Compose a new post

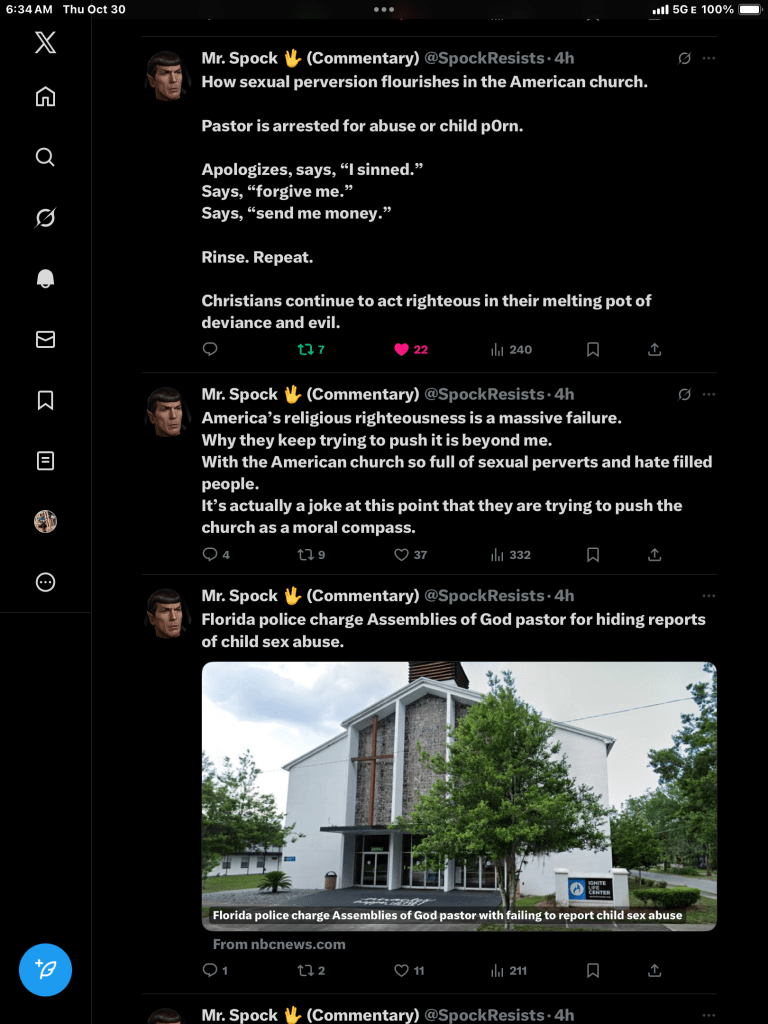point(45,969)
